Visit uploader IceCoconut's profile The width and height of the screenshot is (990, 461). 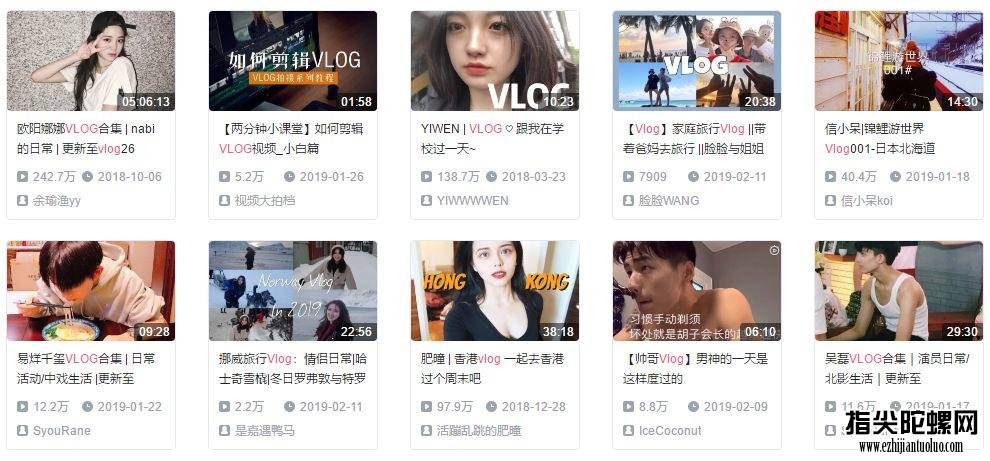(x=669, y=430)
